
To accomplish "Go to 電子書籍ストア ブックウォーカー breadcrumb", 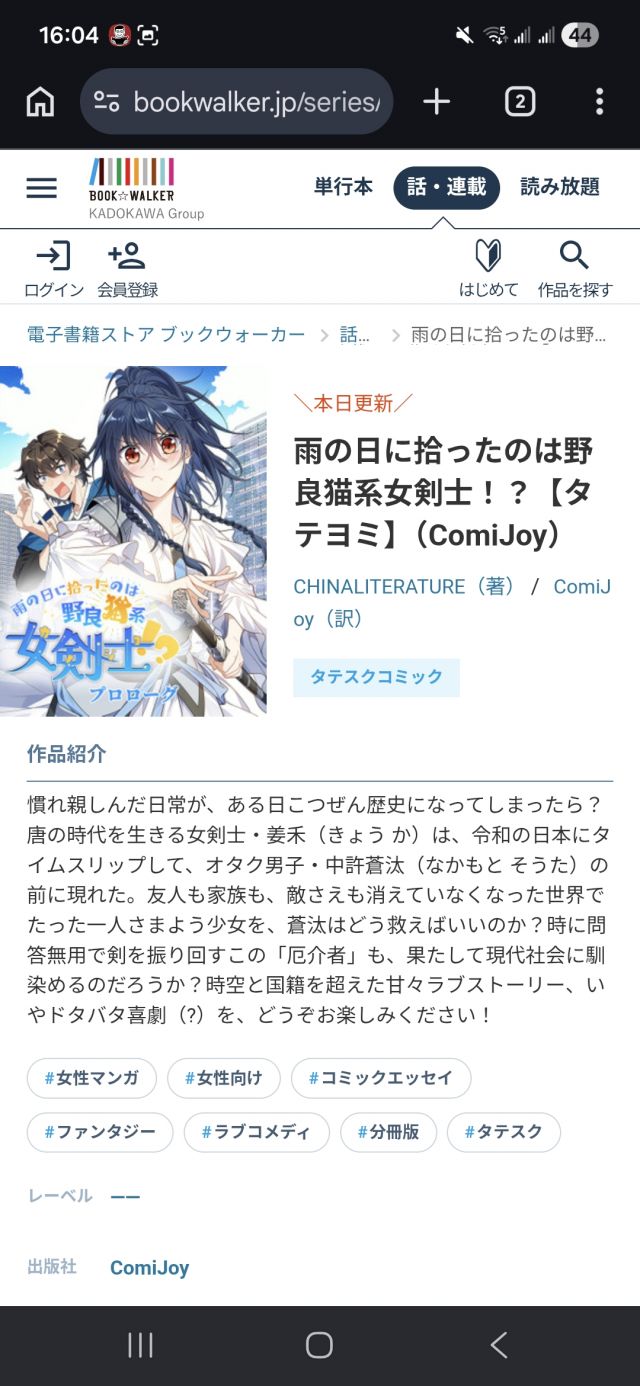I will coord(165,335).
